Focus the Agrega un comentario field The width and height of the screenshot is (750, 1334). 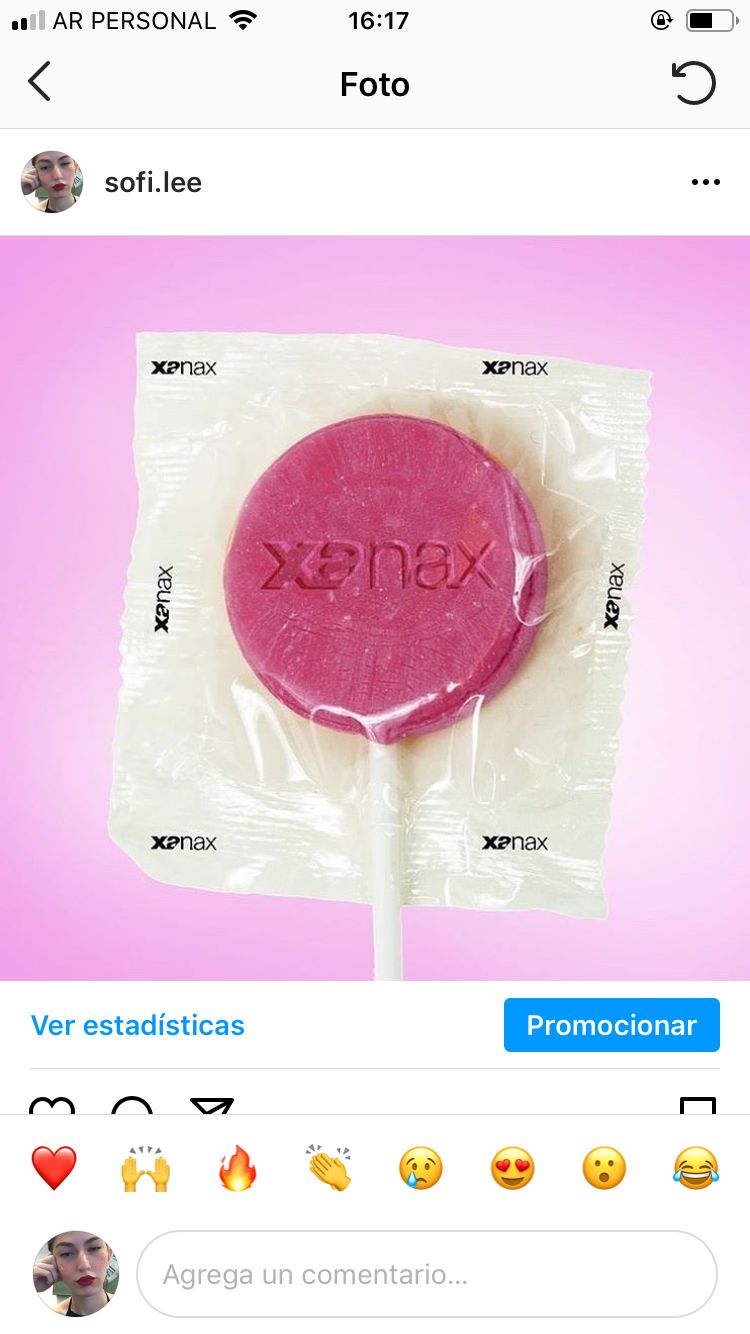pos(427,1274)
